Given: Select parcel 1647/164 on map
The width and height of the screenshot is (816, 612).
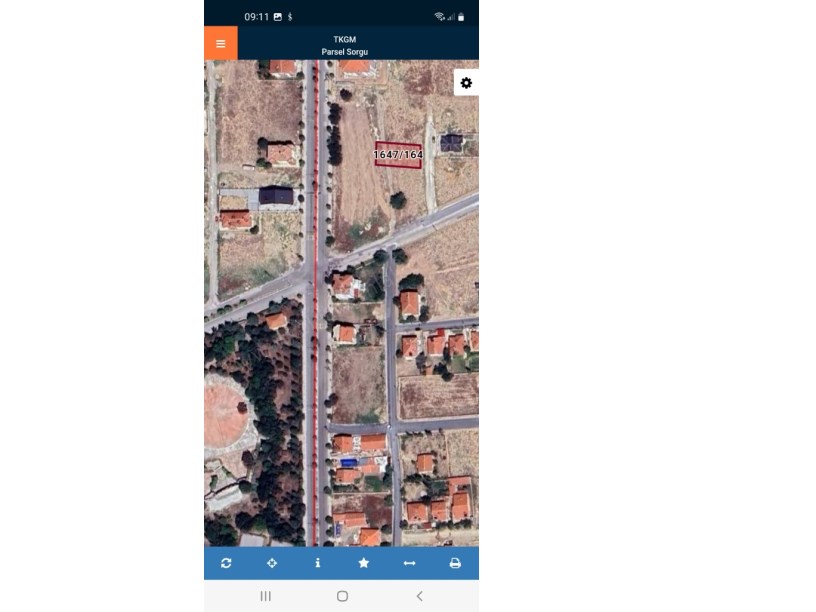Looking at the screenshot, I should tap(398, 155).
